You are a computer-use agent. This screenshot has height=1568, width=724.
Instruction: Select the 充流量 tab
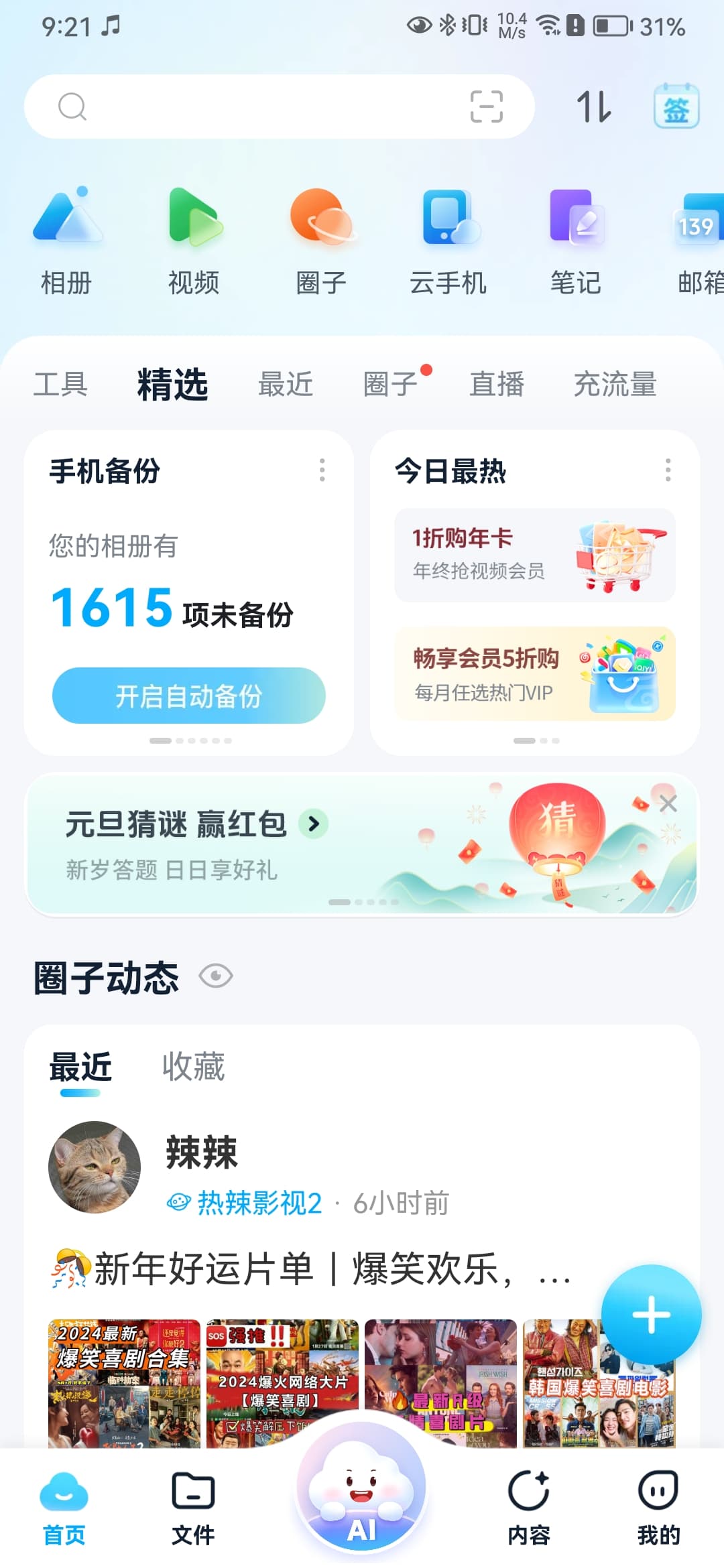tap(615, 385)
